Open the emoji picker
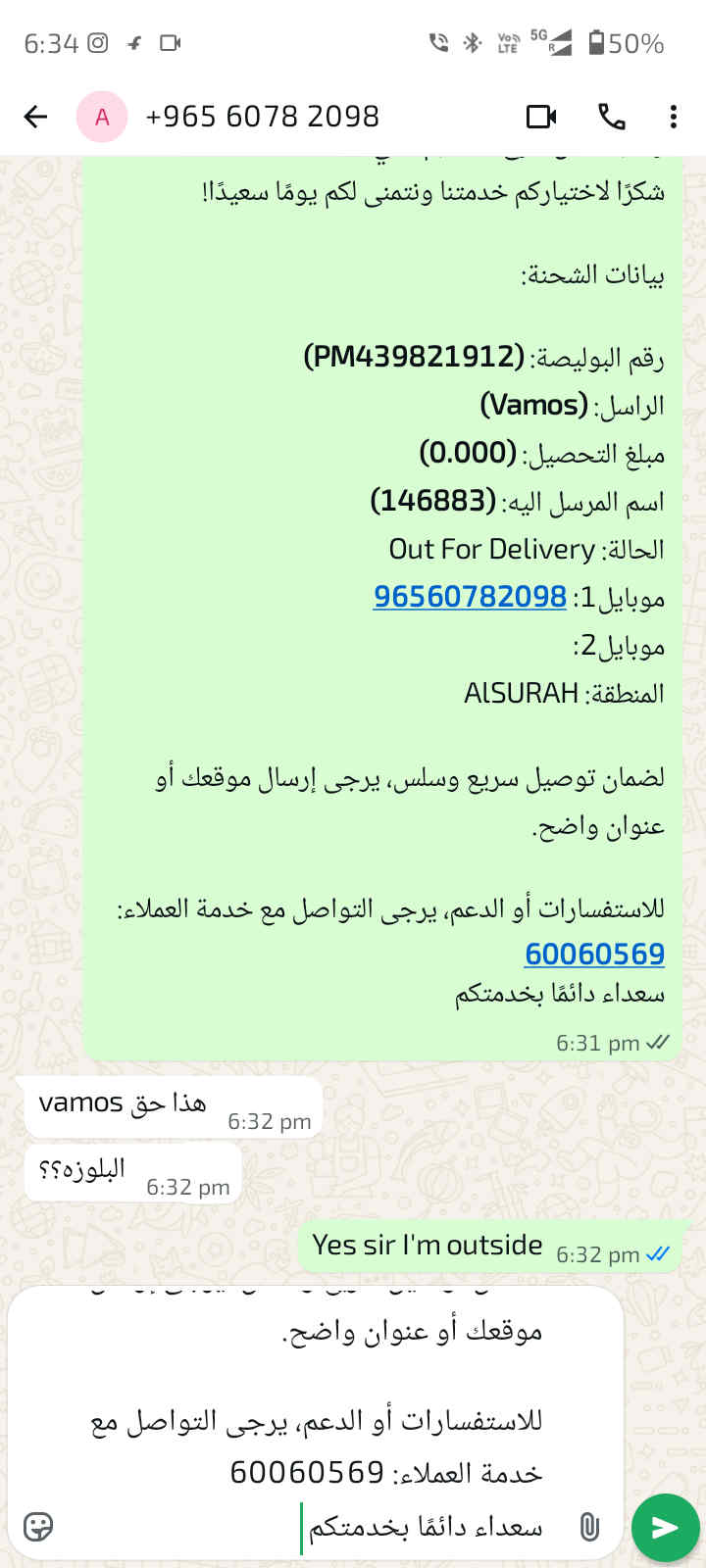 click(x=38, y=1526)
